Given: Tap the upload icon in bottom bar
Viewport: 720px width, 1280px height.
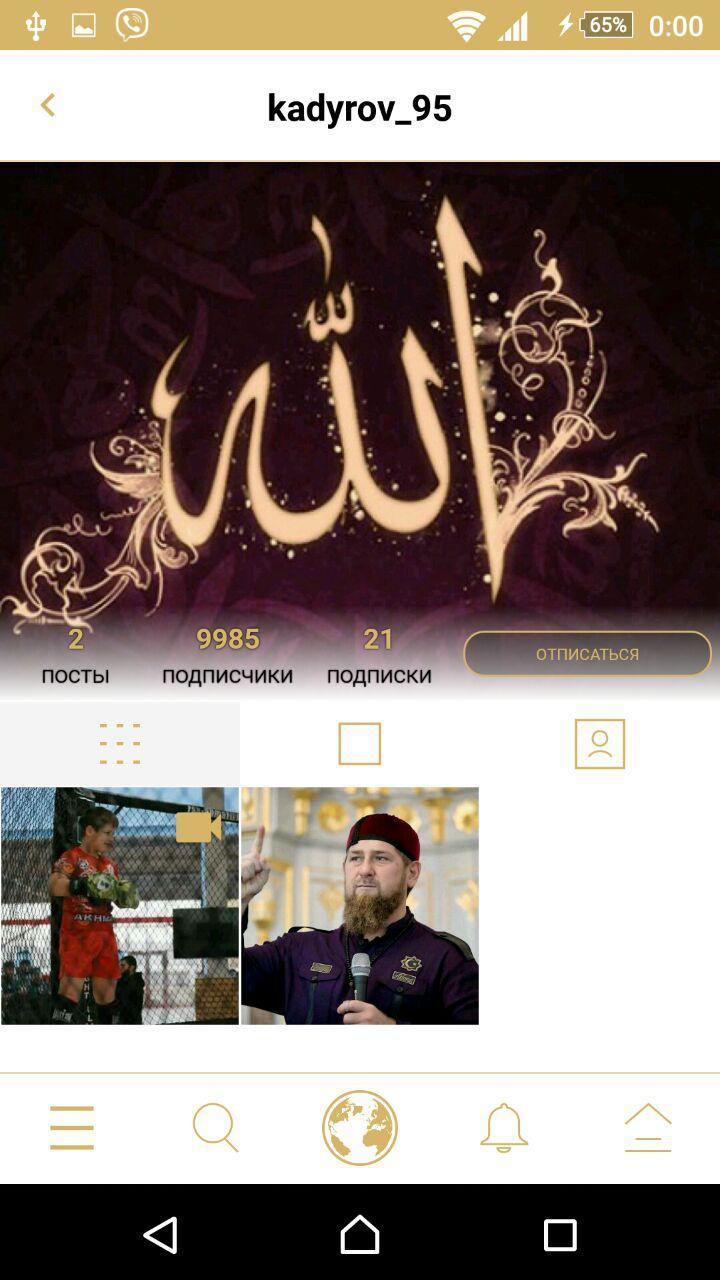Looking at the screenshot, I should pyautogui.click(x=648, y=1128).
